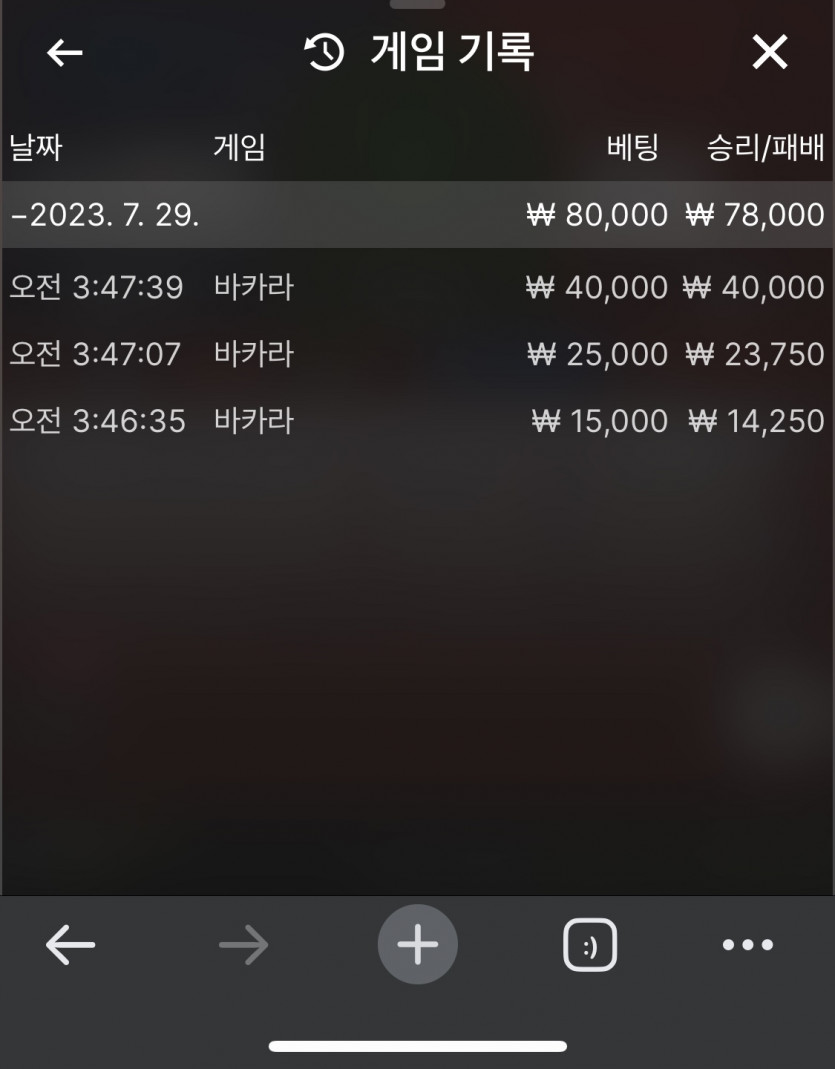This screenshot has height=1069, width=835.
Task: Open the 오전 3:47:07 바카라 record
Action: [x=417, y=354]
